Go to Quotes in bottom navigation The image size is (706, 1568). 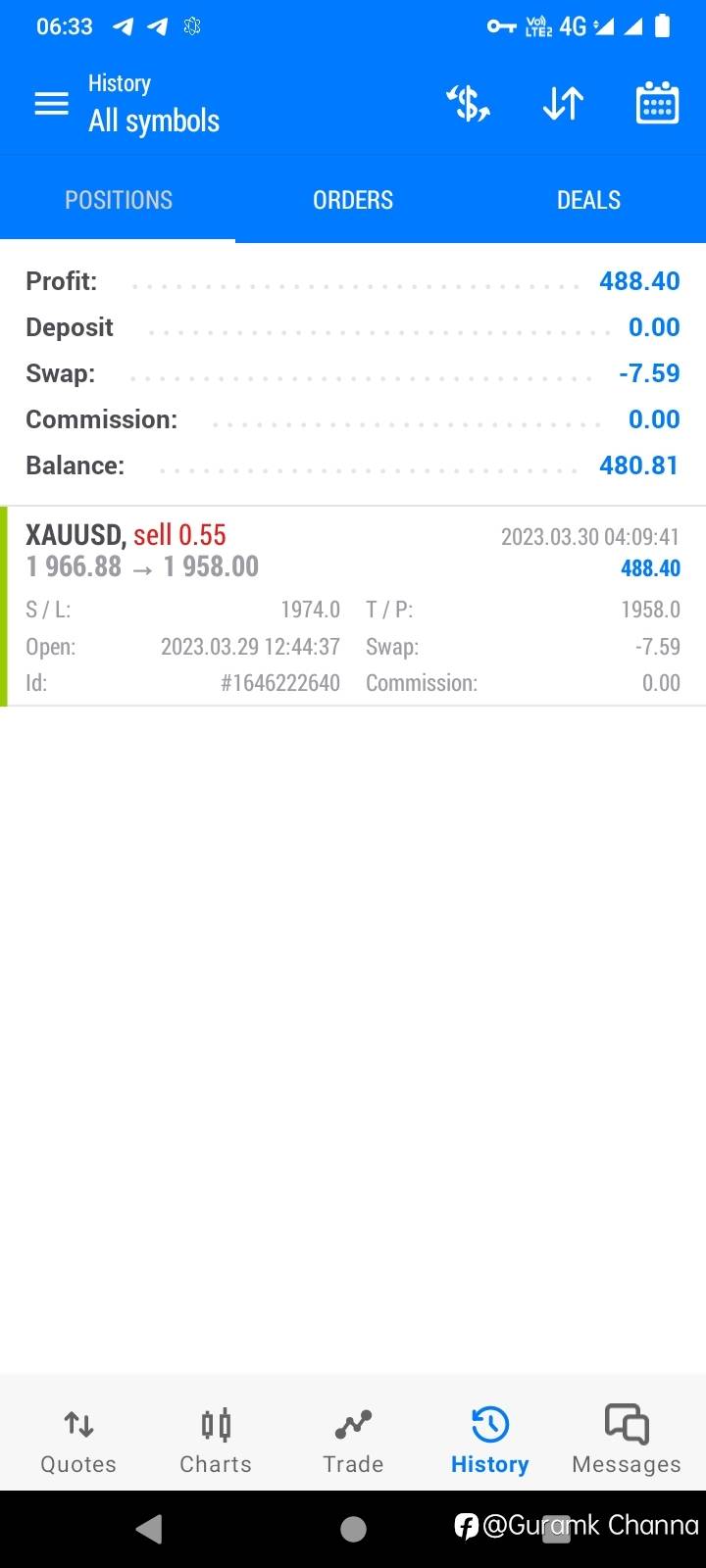tap(78, 1439)
